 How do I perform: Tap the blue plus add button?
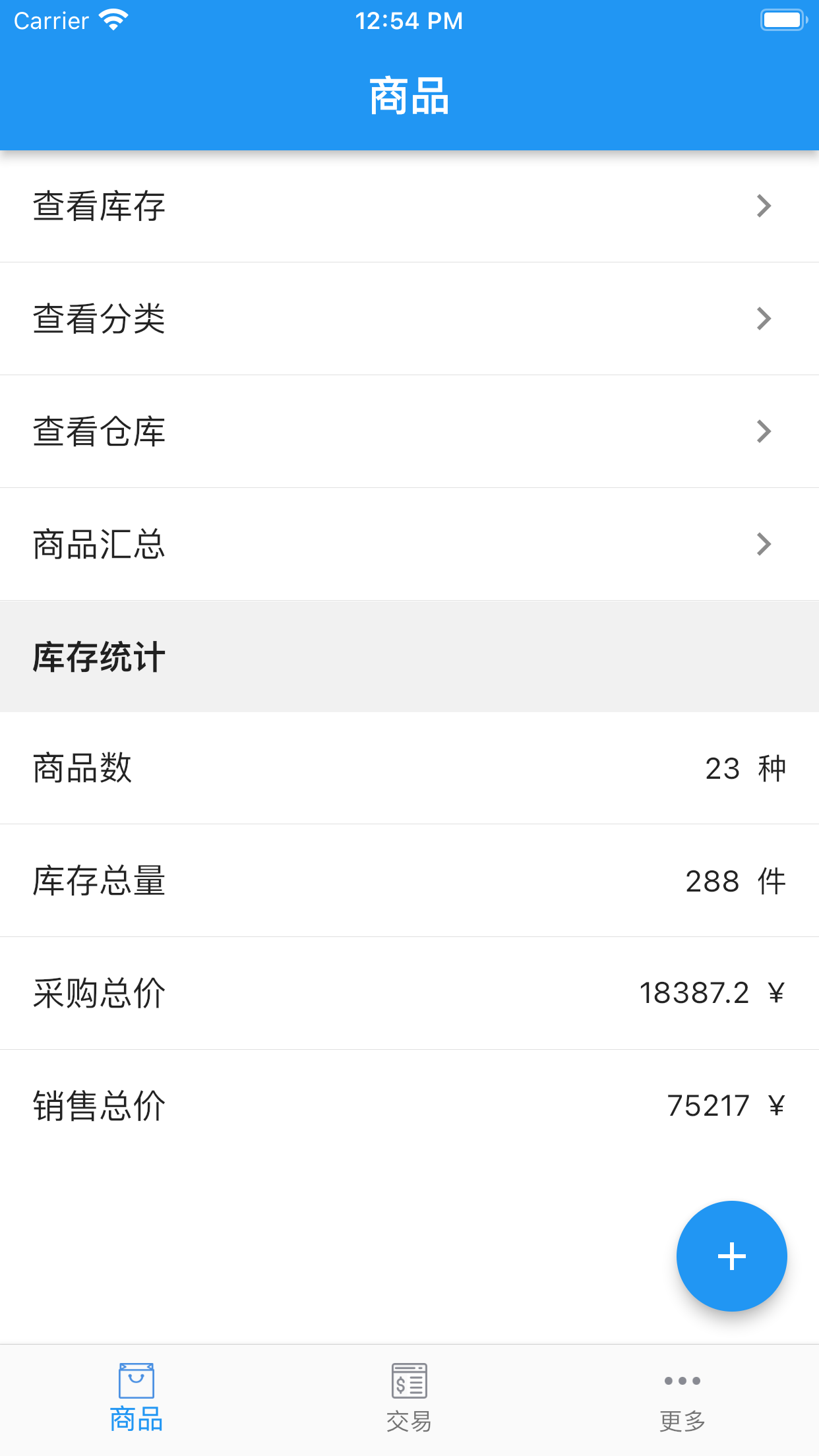(x=731, y=1256)
